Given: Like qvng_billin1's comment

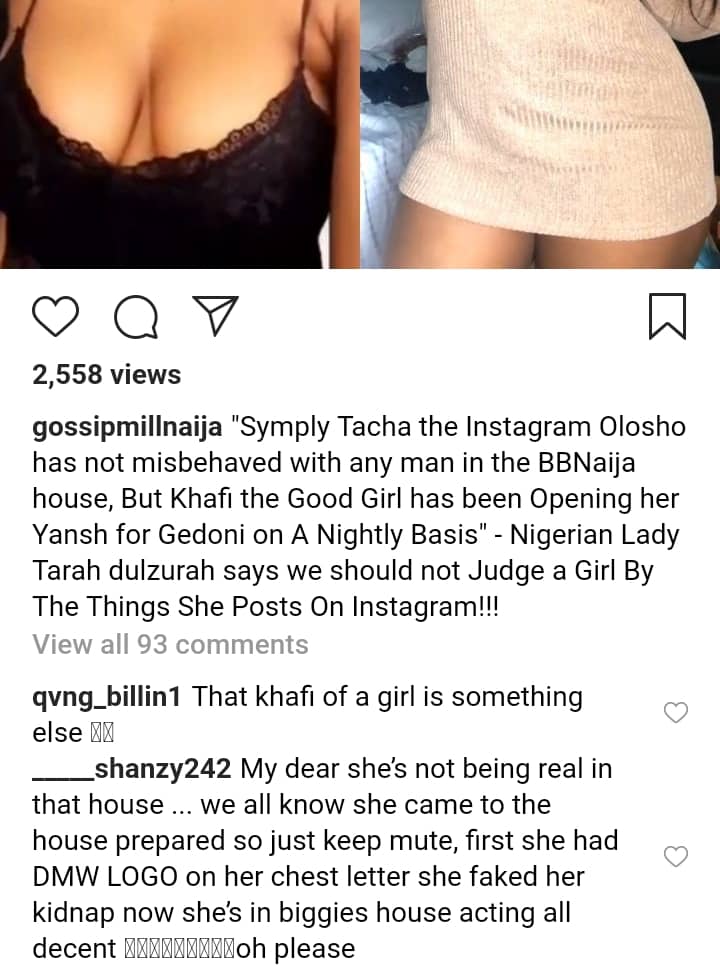Looking at the screenshot, I should [676, 713].
